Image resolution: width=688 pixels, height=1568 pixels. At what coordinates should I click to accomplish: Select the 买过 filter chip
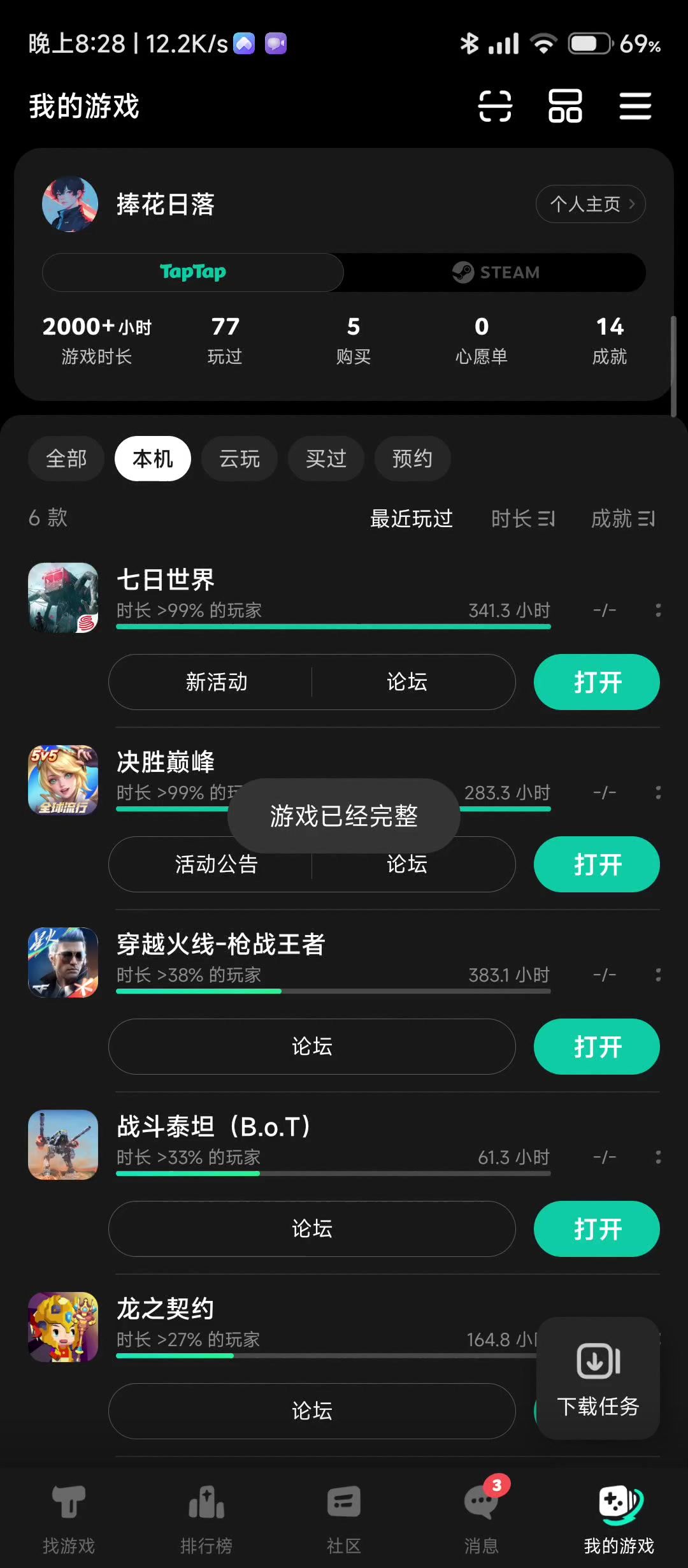[326, 458]
